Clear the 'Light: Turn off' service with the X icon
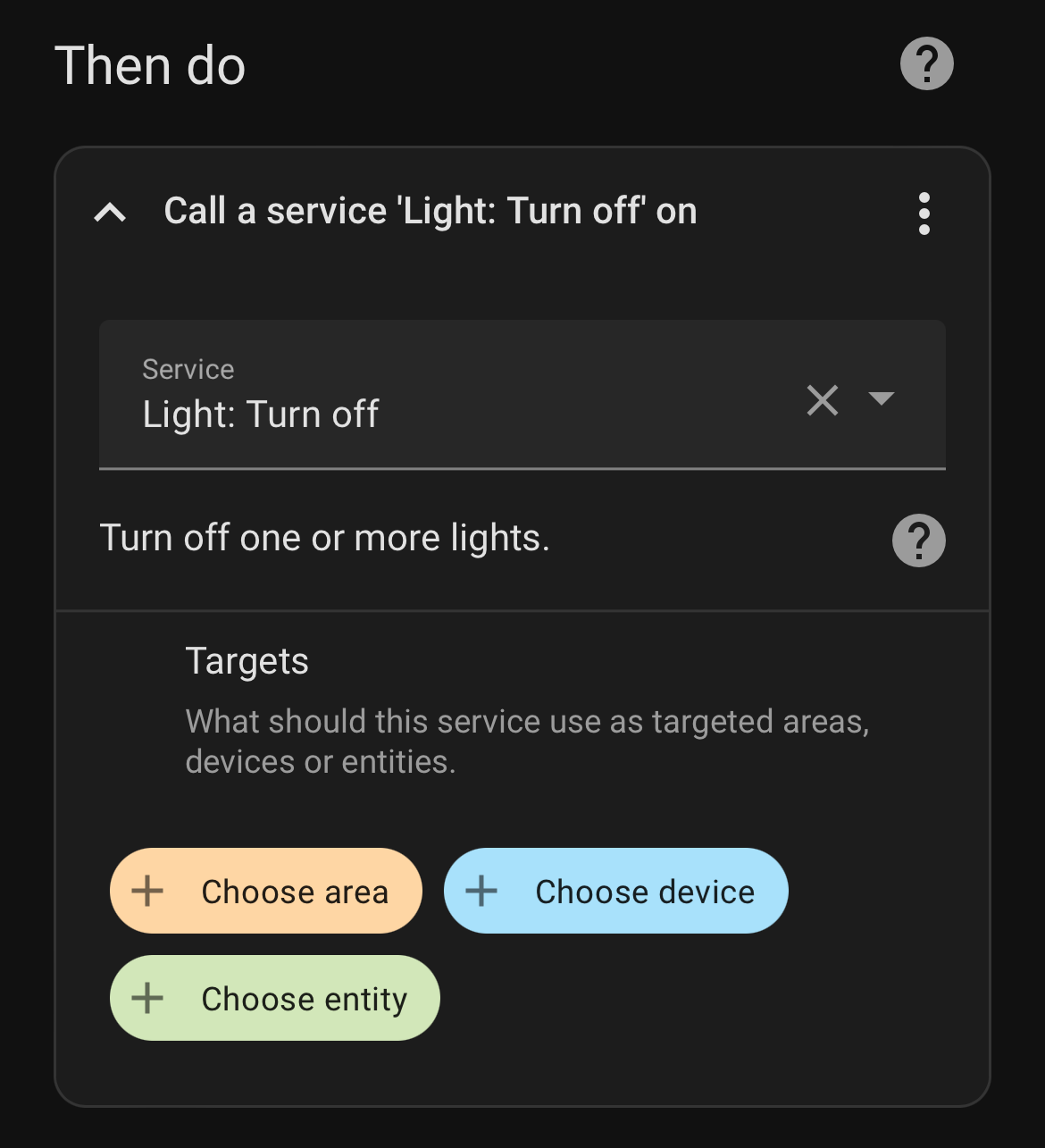The height and width of the screenshot is (1148, 1045). (x=822, y=400)
